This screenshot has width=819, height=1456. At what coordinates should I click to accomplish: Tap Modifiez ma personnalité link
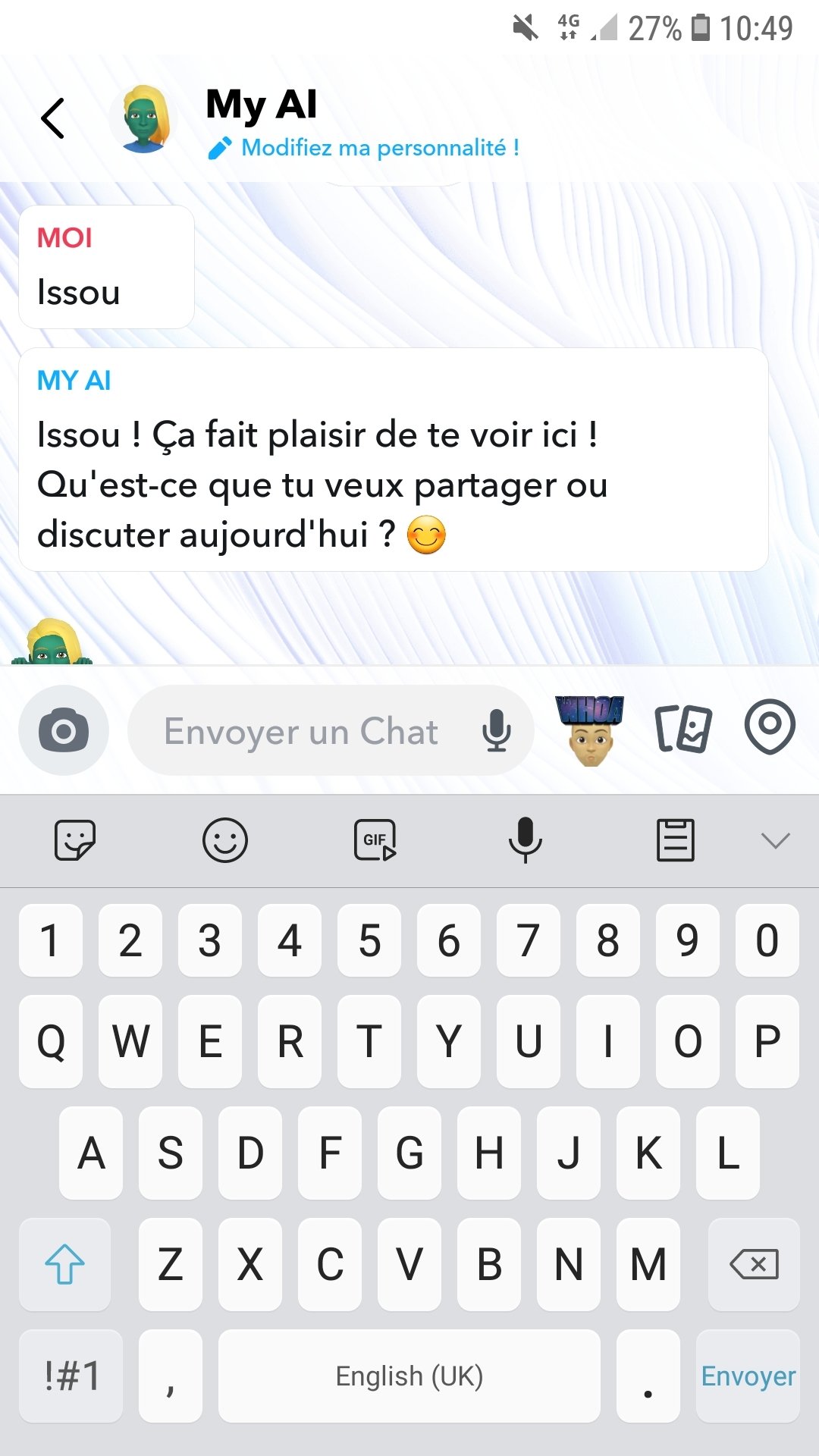[364, 148]
